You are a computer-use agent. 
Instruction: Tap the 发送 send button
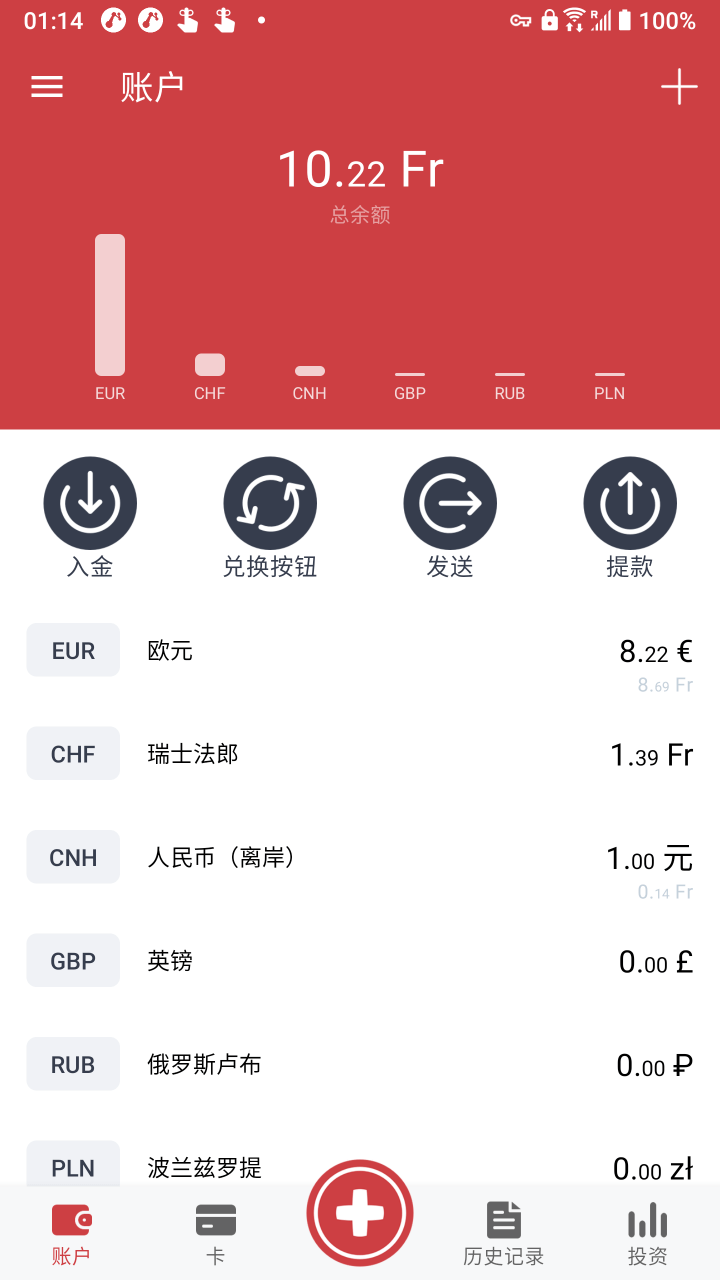tap(450, 518)
